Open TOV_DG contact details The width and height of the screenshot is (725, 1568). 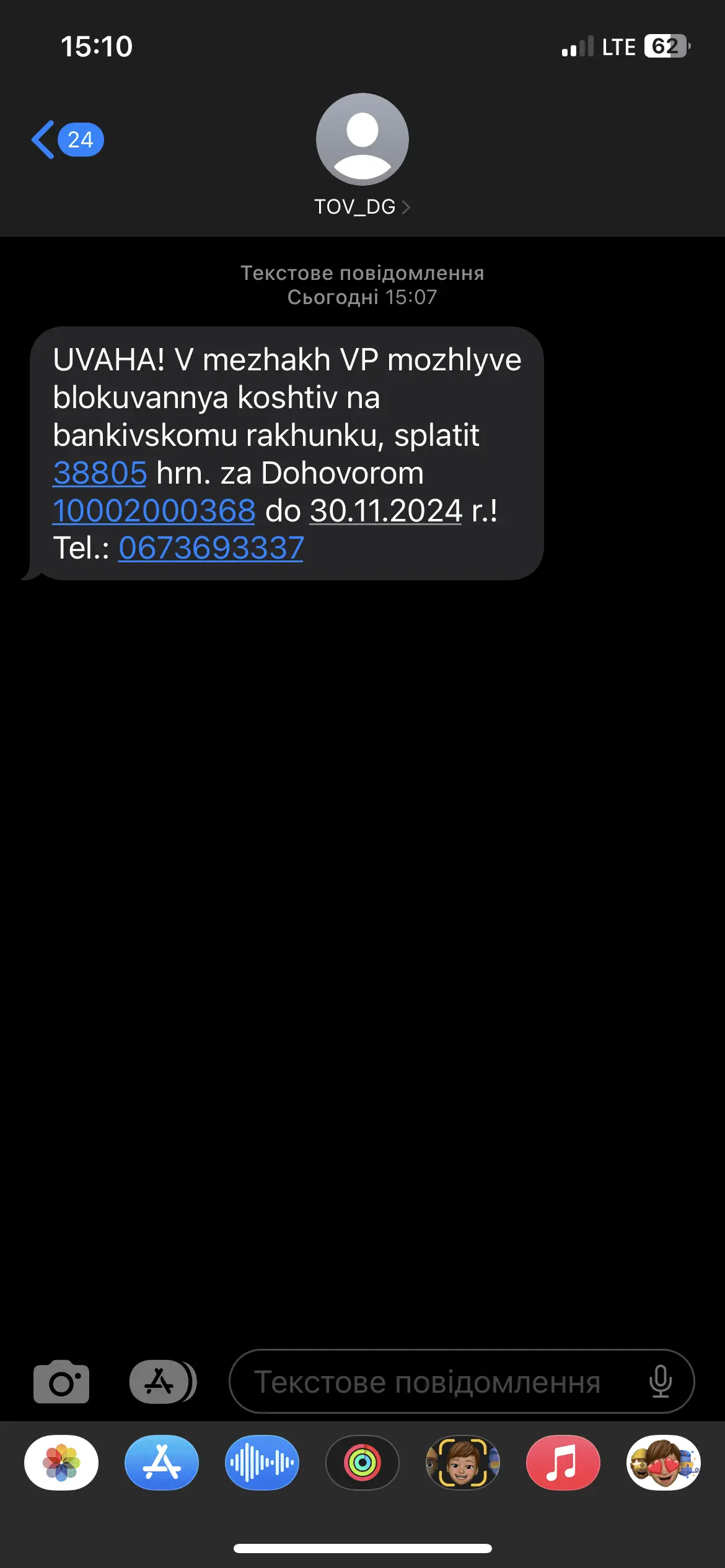click(362, 206)
